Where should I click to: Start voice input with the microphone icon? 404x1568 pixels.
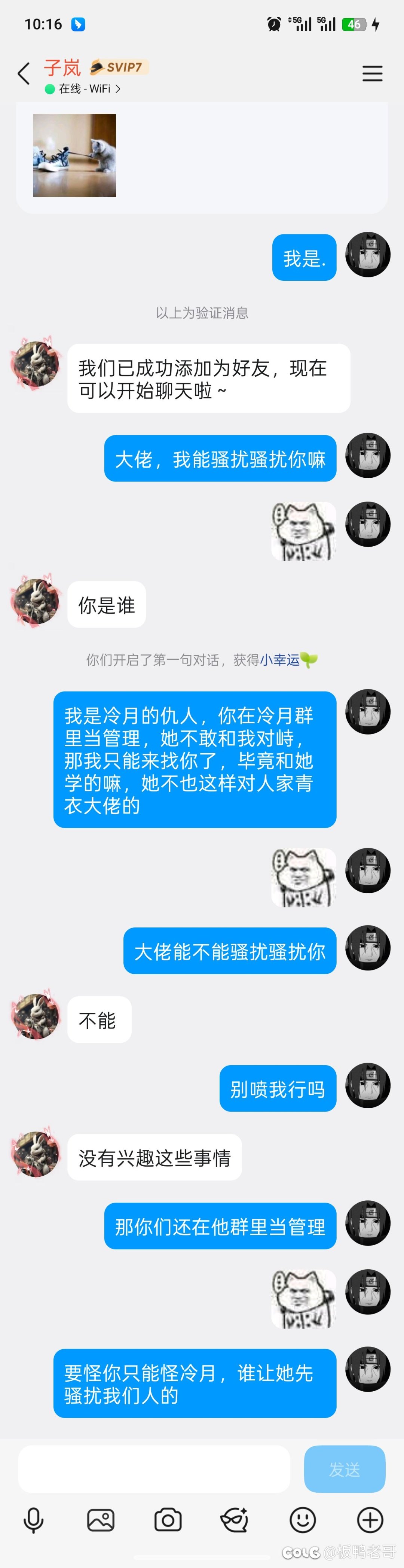[x=33, y=1520]
